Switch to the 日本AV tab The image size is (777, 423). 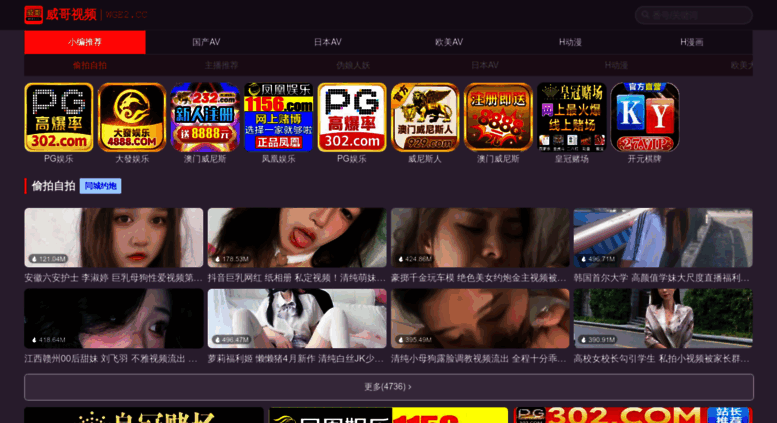click(327, 42)
